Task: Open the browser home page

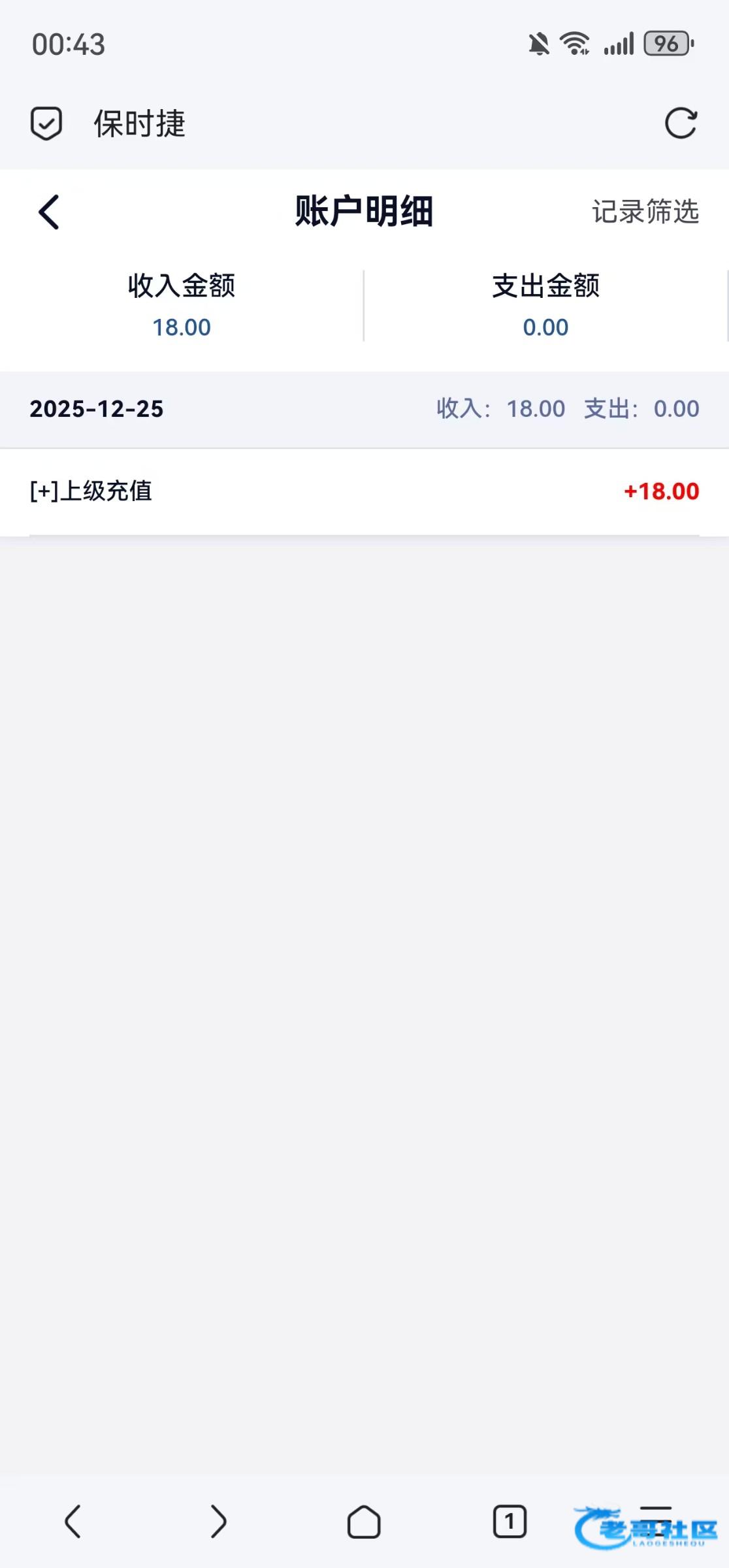Action: [x=364, y=1521]
